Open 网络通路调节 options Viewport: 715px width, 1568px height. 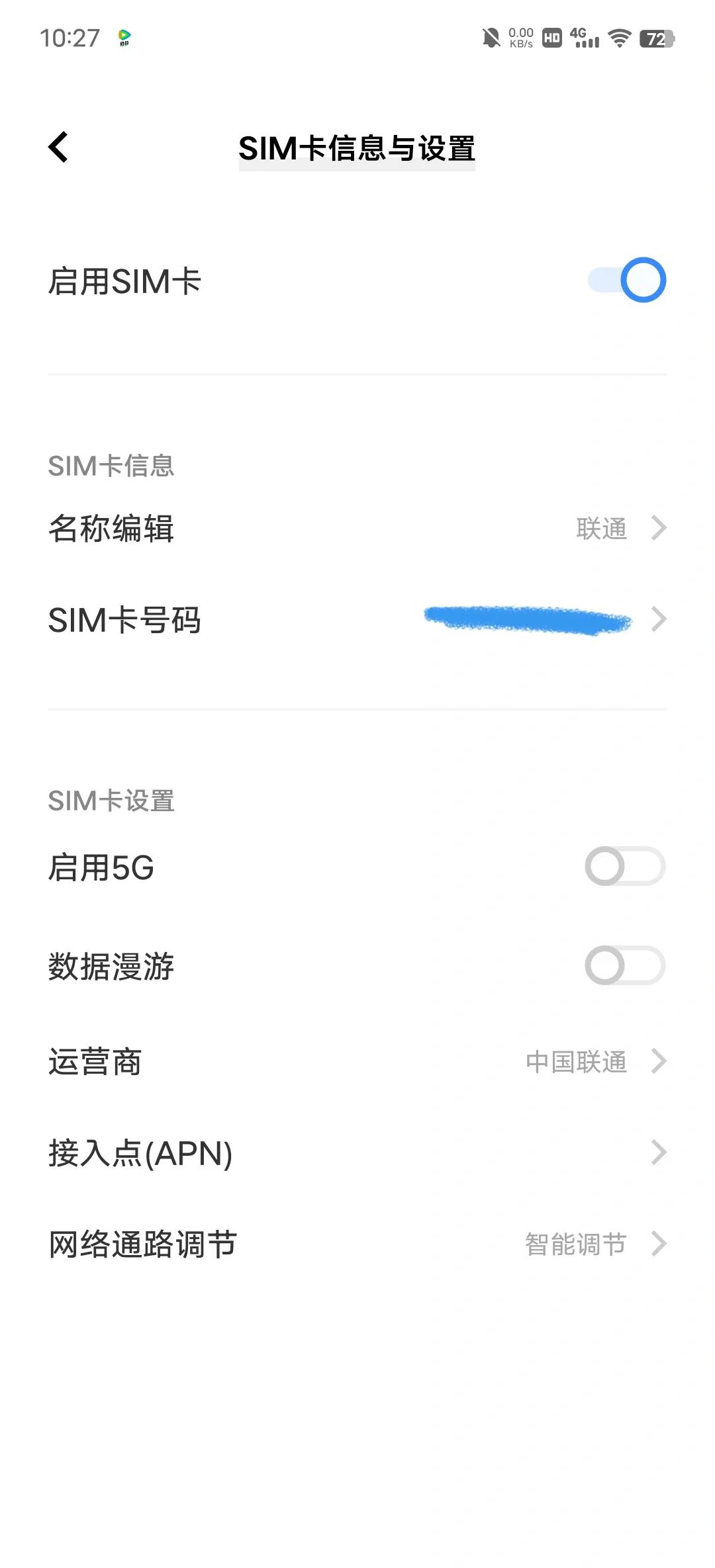coord(358,1244)
